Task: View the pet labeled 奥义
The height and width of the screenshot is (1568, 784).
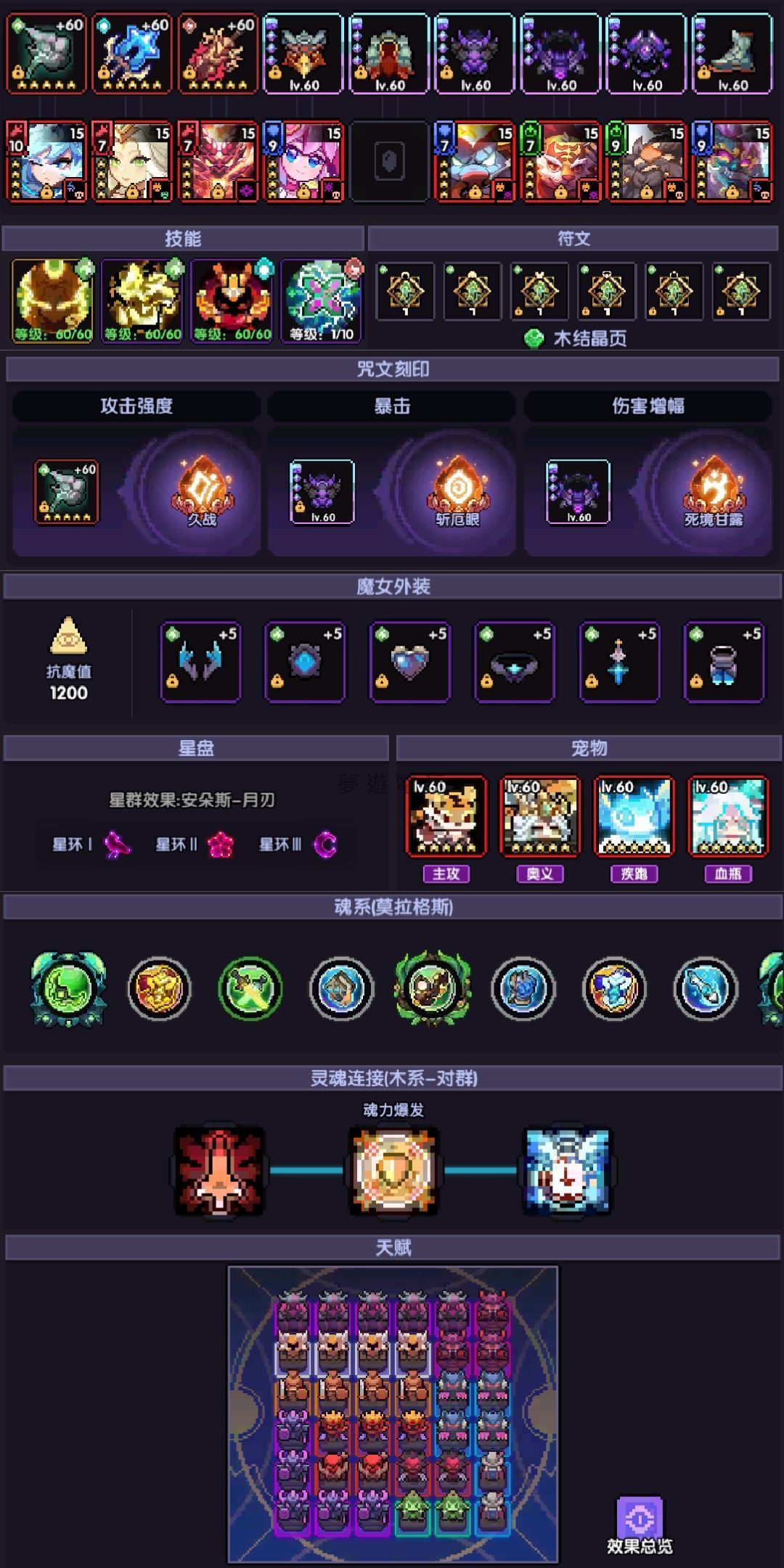Action: [x=540, y=817]
